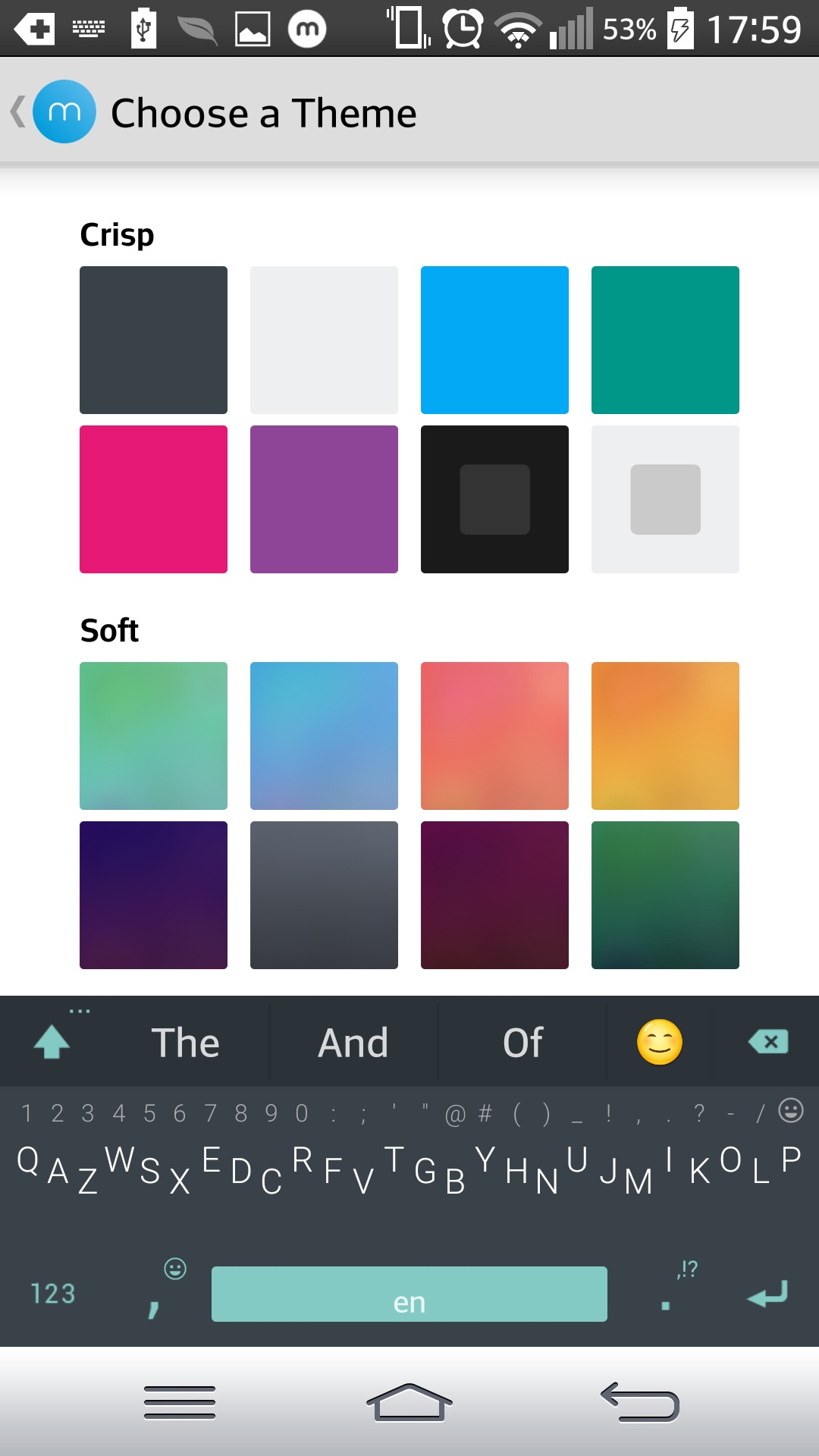The height and width of the screenshot is (1456, 819).
Task: Select the dark charcoal Crisp theme
Action: tap(153, 340)
